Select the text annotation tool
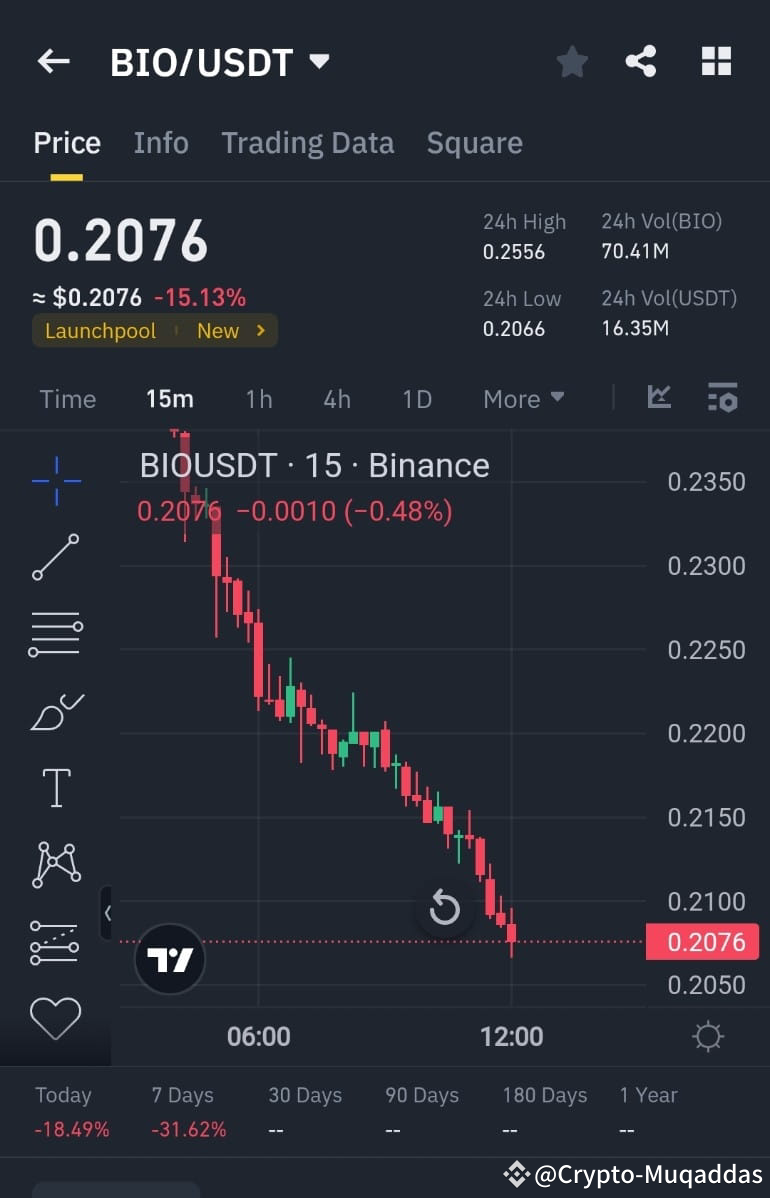 [55, 787]
